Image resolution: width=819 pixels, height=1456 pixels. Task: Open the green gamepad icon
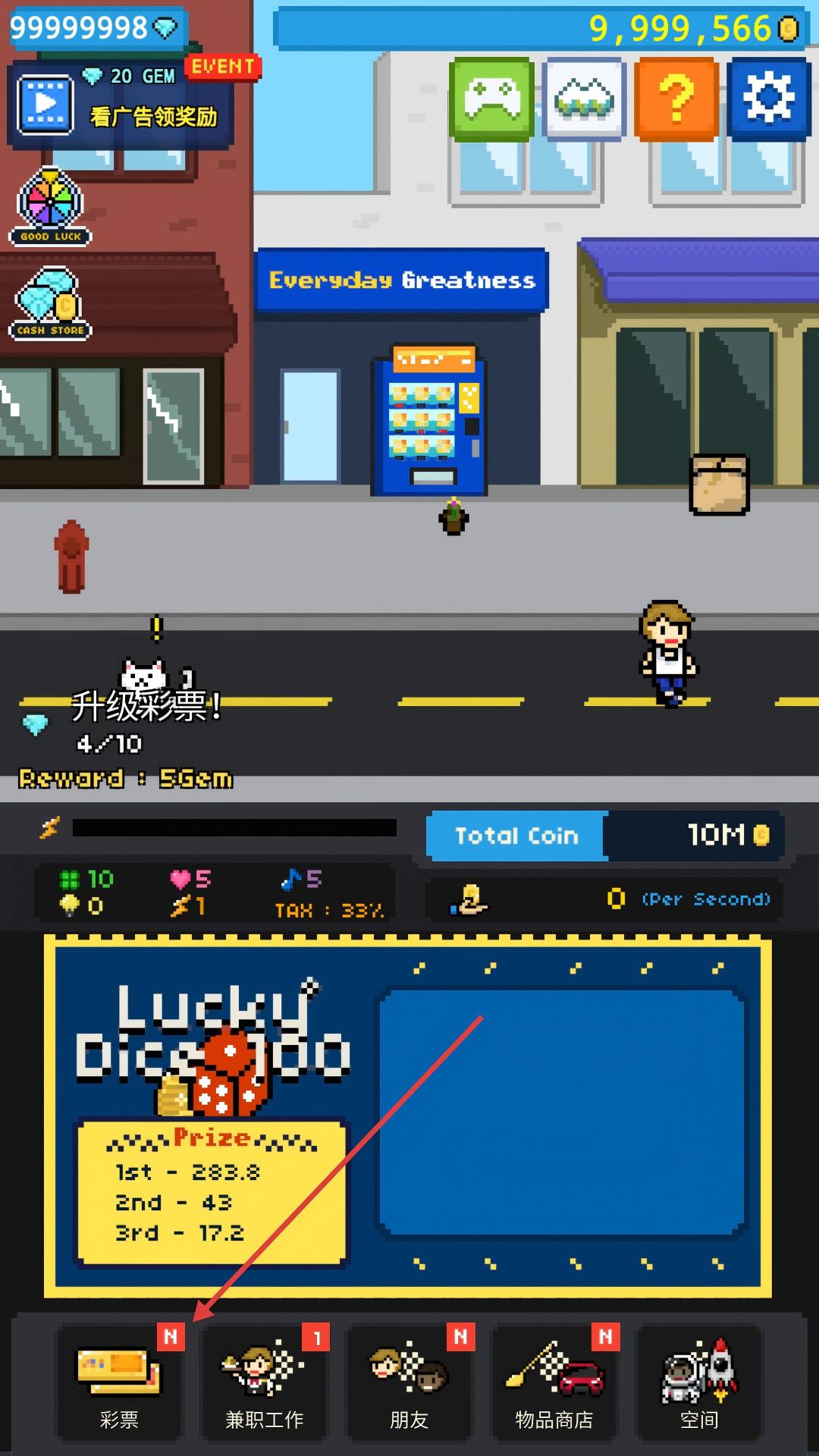(492, 99)
